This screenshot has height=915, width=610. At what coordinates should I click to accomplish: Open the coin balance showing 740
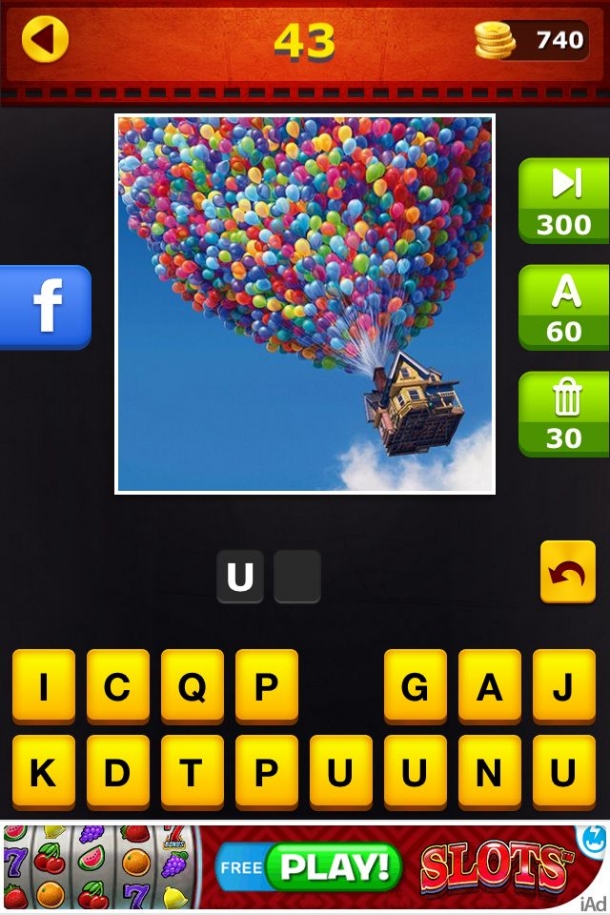tap(531, 40)
